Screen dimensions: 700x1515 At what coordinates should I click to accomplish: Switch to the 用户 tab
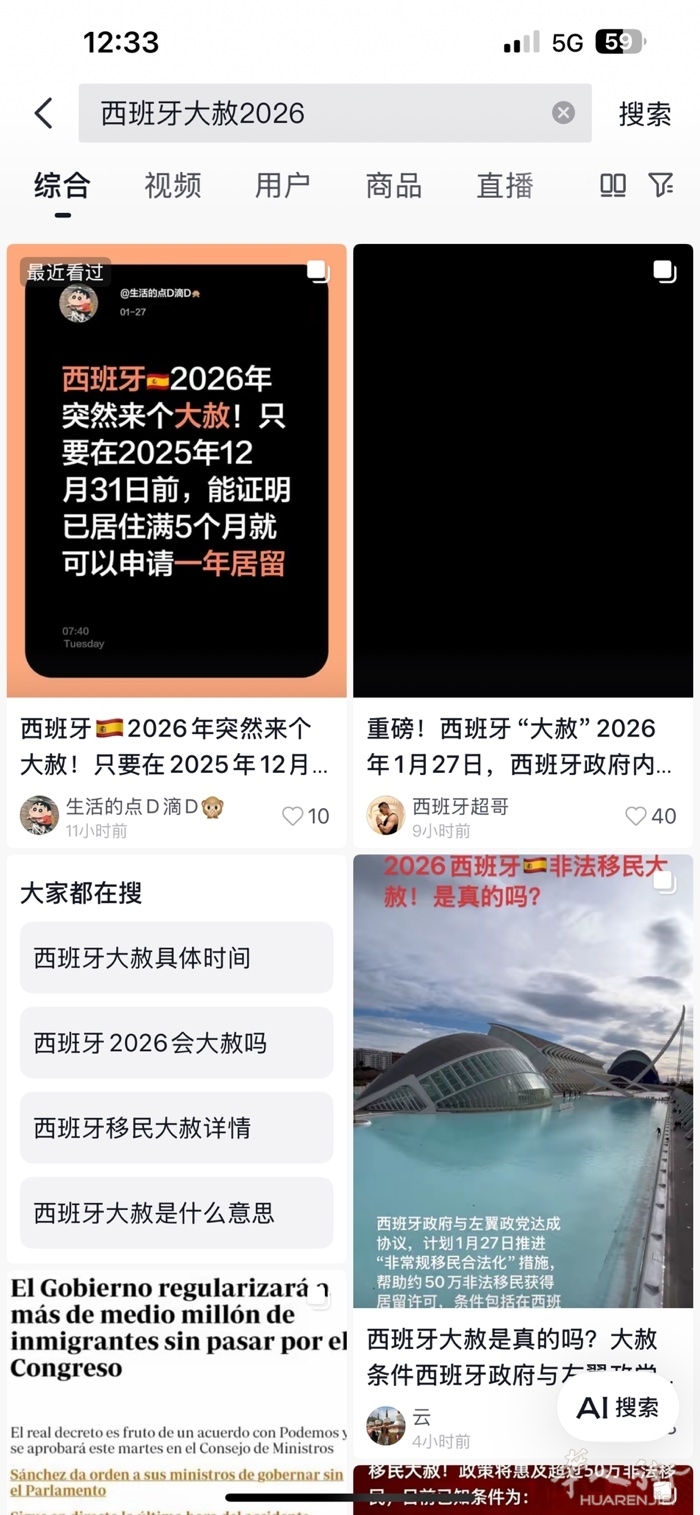[282, 185]
